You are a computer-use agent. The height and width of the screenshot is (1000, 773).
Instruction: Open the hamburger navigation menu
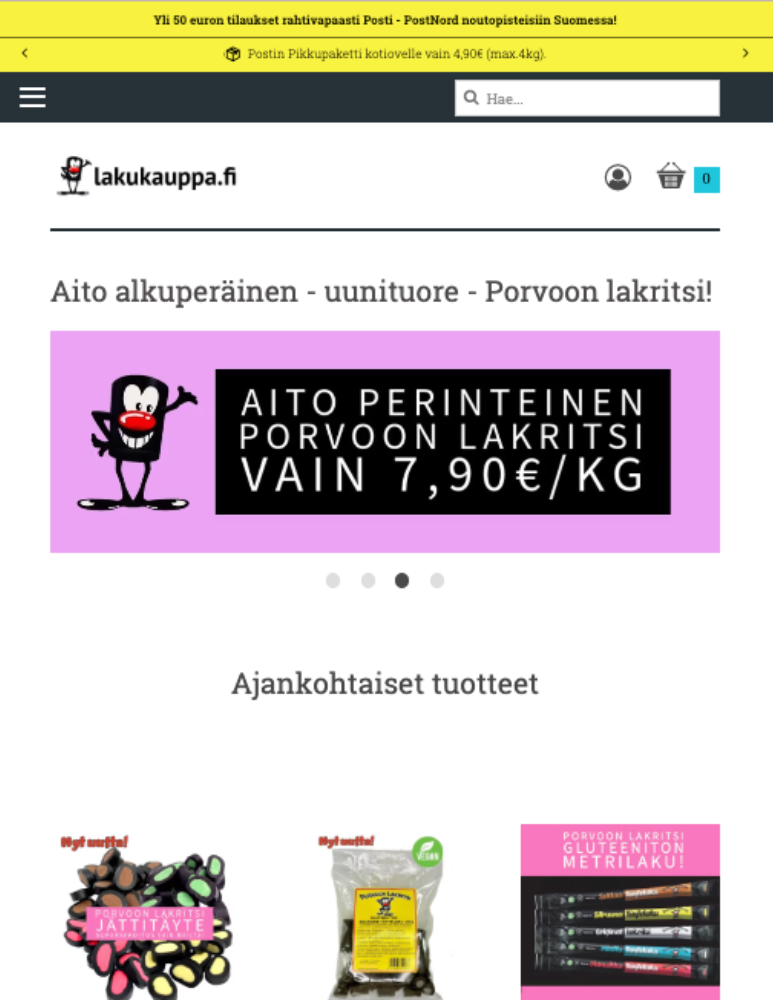(x=33, y=97)
